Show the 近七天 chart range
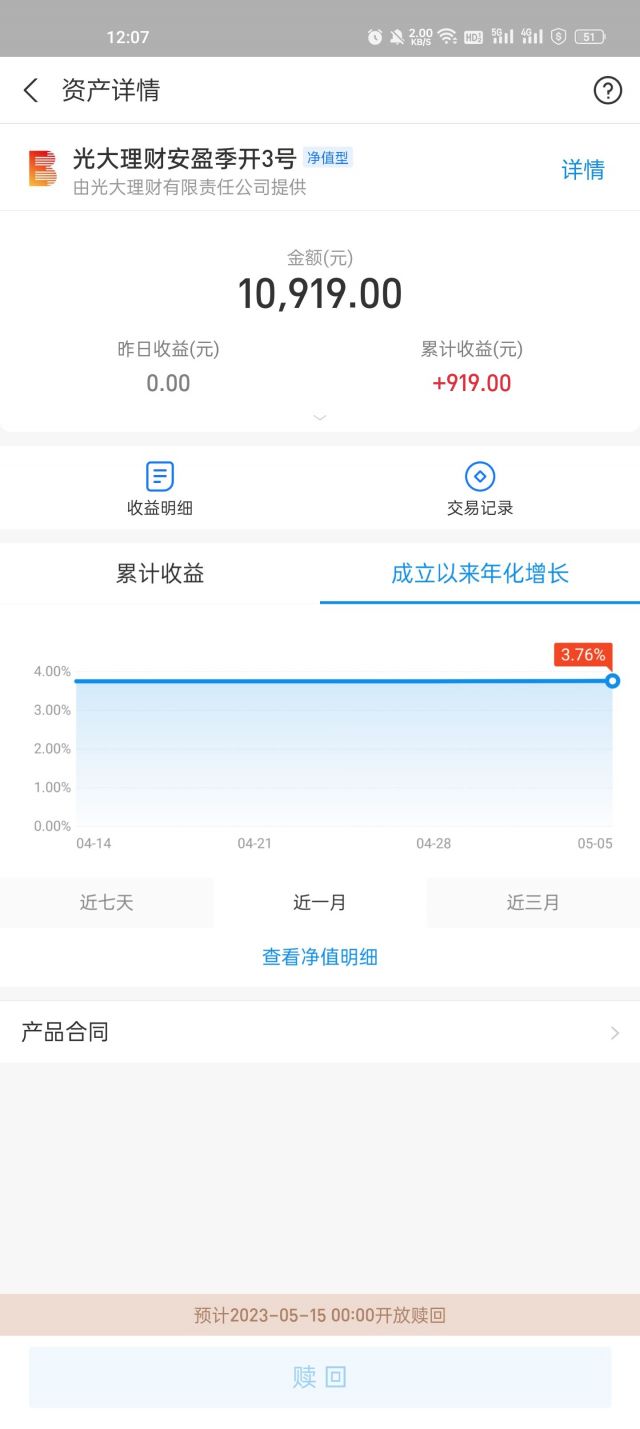Viewport: 640px width, 1429px height. [107, 903]
